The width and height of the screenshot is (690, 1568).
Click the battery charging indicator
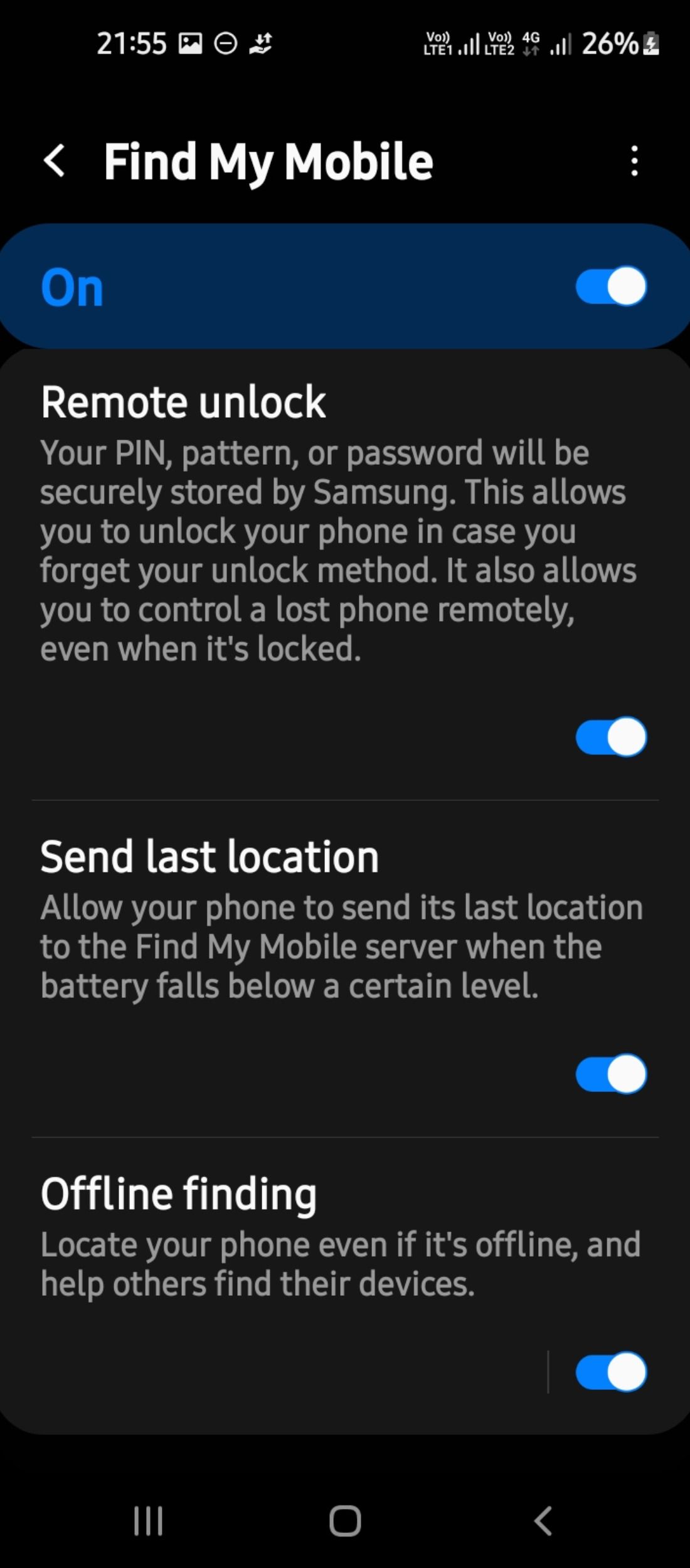[x=650, y=44]
